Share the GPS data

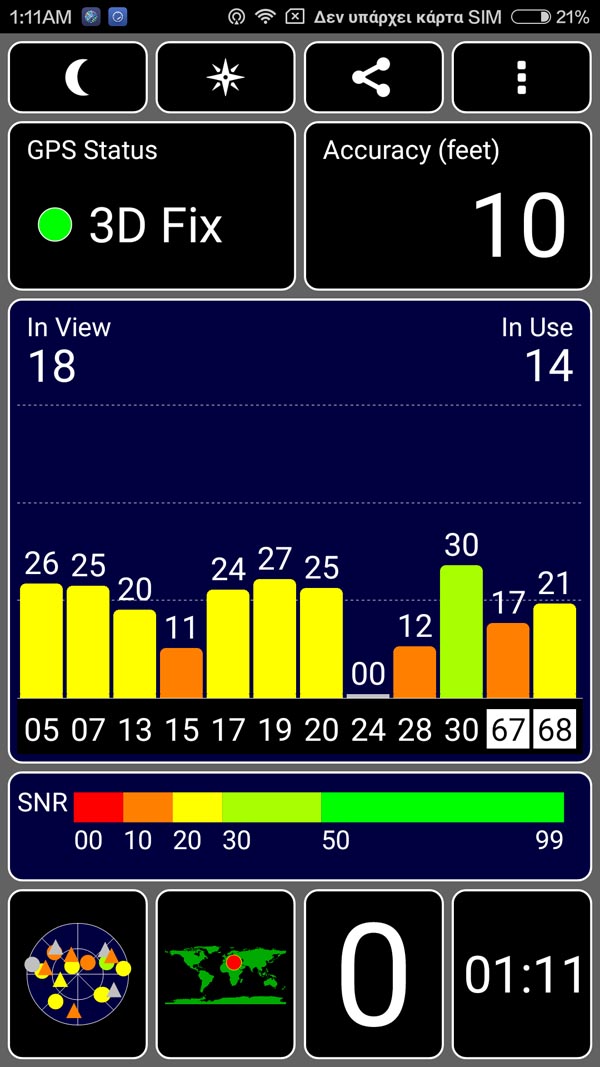pyautogui.click(x=373, y=77)
